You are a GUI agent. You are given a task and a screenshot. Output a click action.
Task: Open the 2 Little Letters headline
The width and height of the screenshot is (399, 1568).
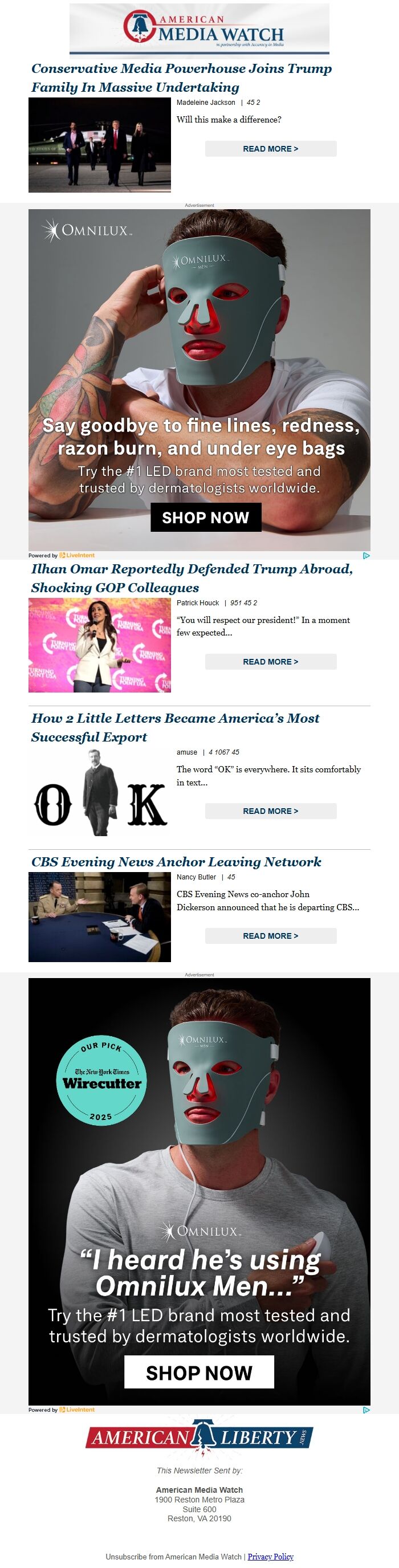point(175,727)
